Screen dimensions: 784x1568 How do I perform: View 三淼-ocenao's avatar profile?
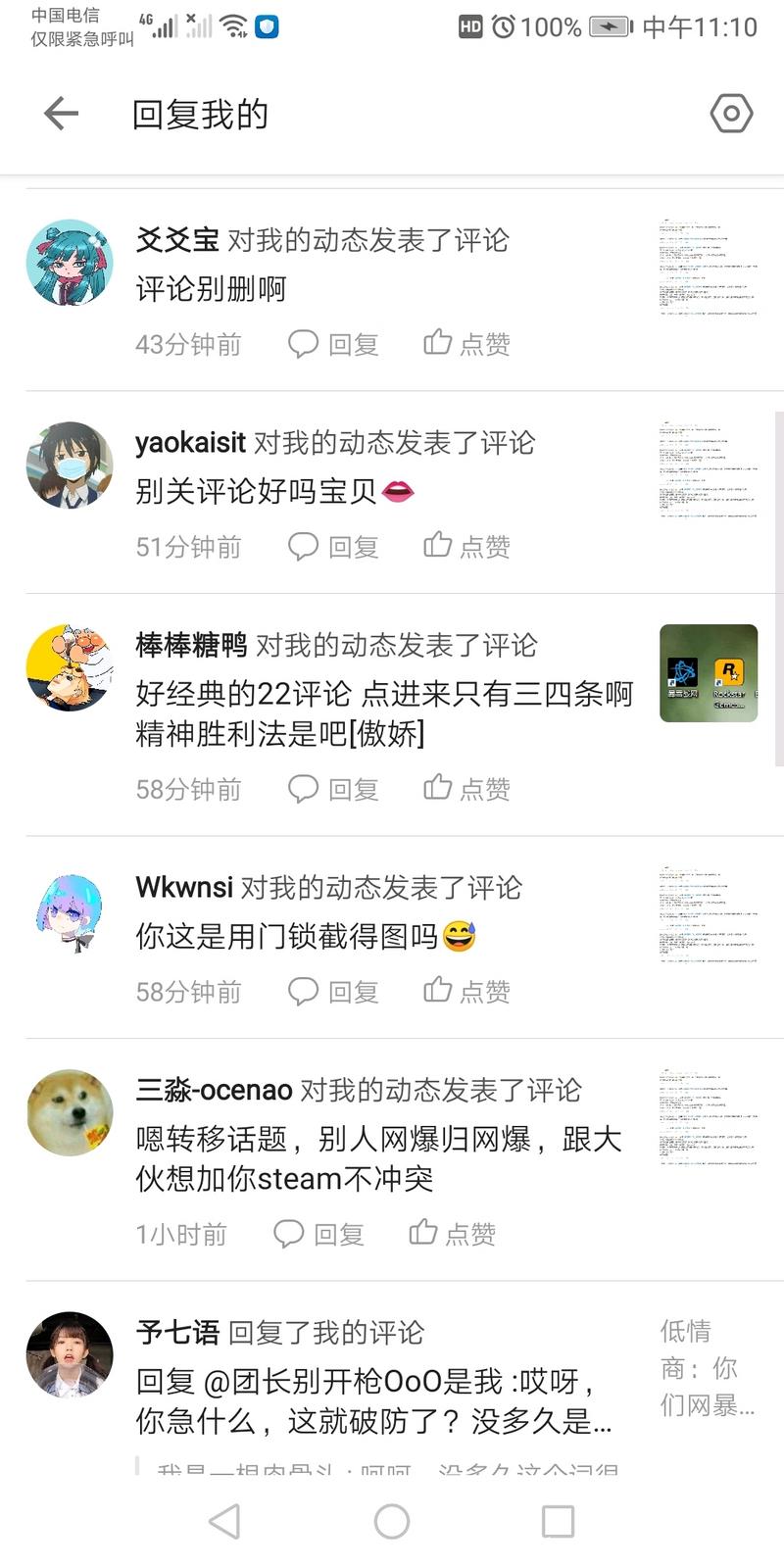[x=70, y=1112]
